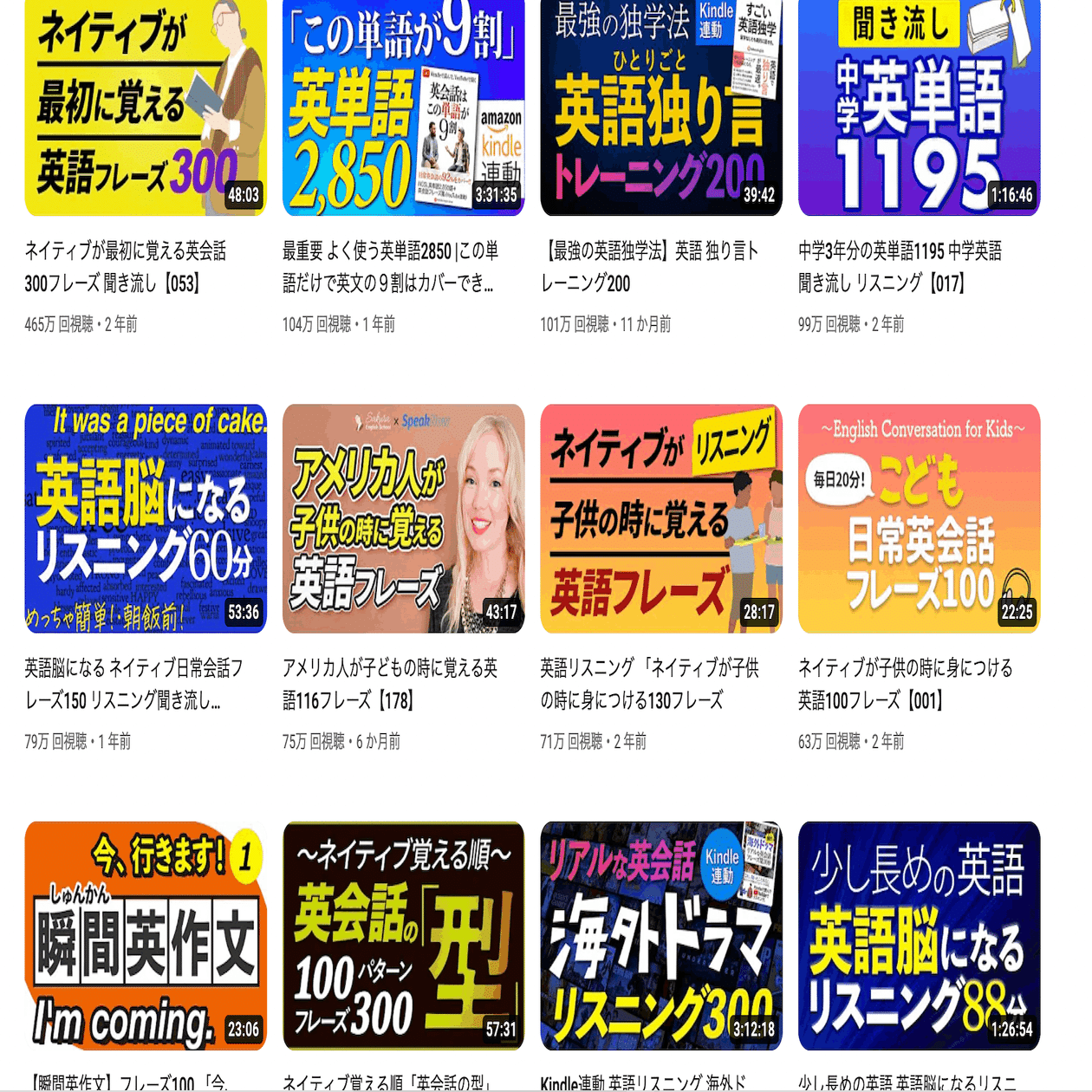Open the ネイティブが最初に覚える英会話300フレーズ video
Image resolution: width=1092 pixels, height=1092 pixels.
coord(146,107)
